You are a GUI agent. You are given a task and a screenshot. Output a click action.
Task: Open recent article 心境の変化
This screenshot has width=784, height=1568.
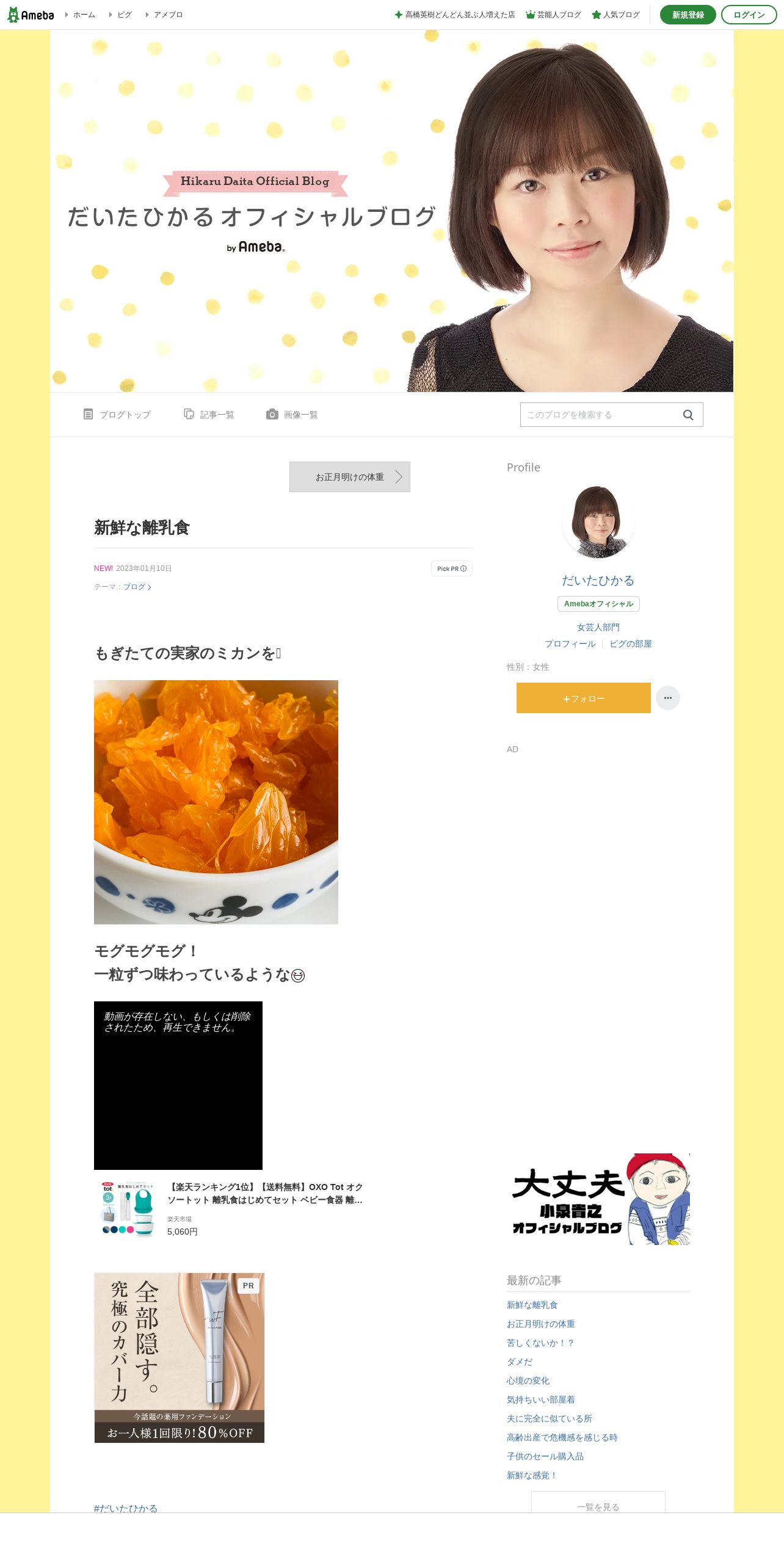point(528,1381)
